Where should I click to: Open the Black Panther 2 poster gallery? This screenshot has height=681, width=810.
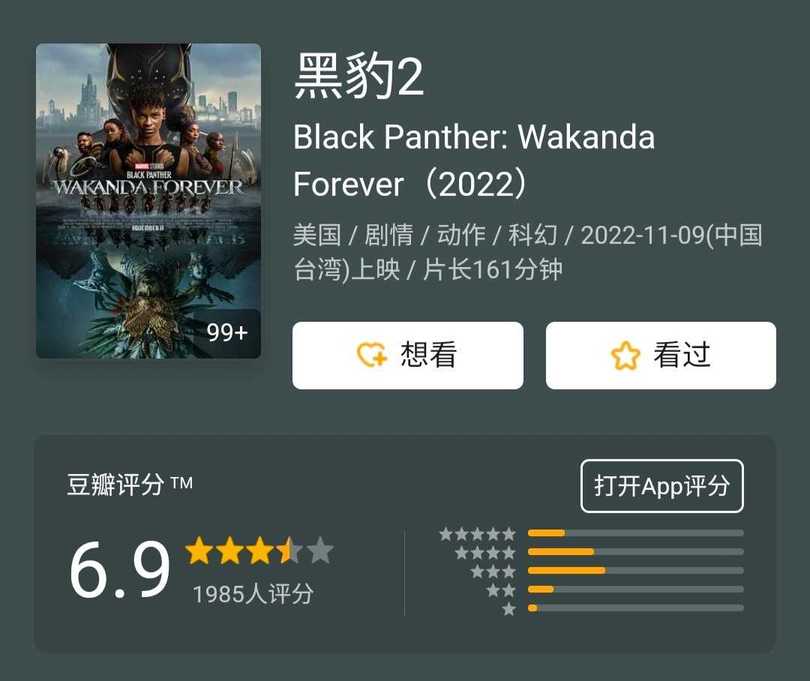(x=148, y=200)
